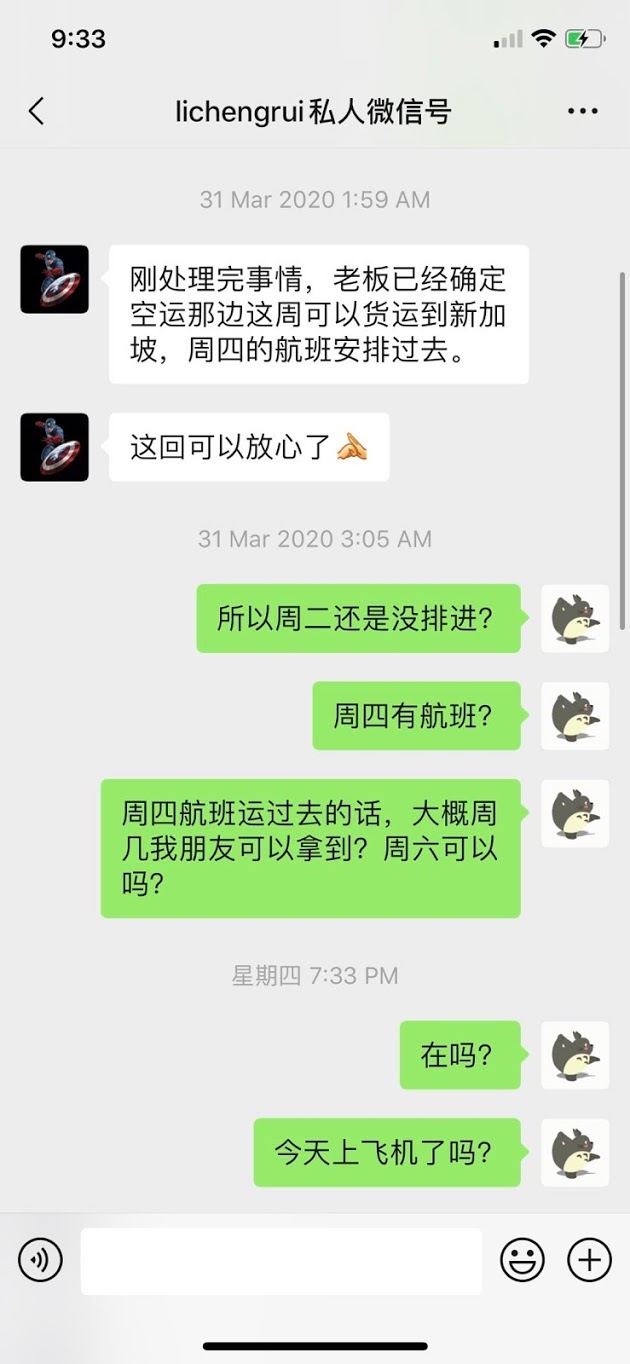
Task: Tap the message text field
Action: 280,1260
